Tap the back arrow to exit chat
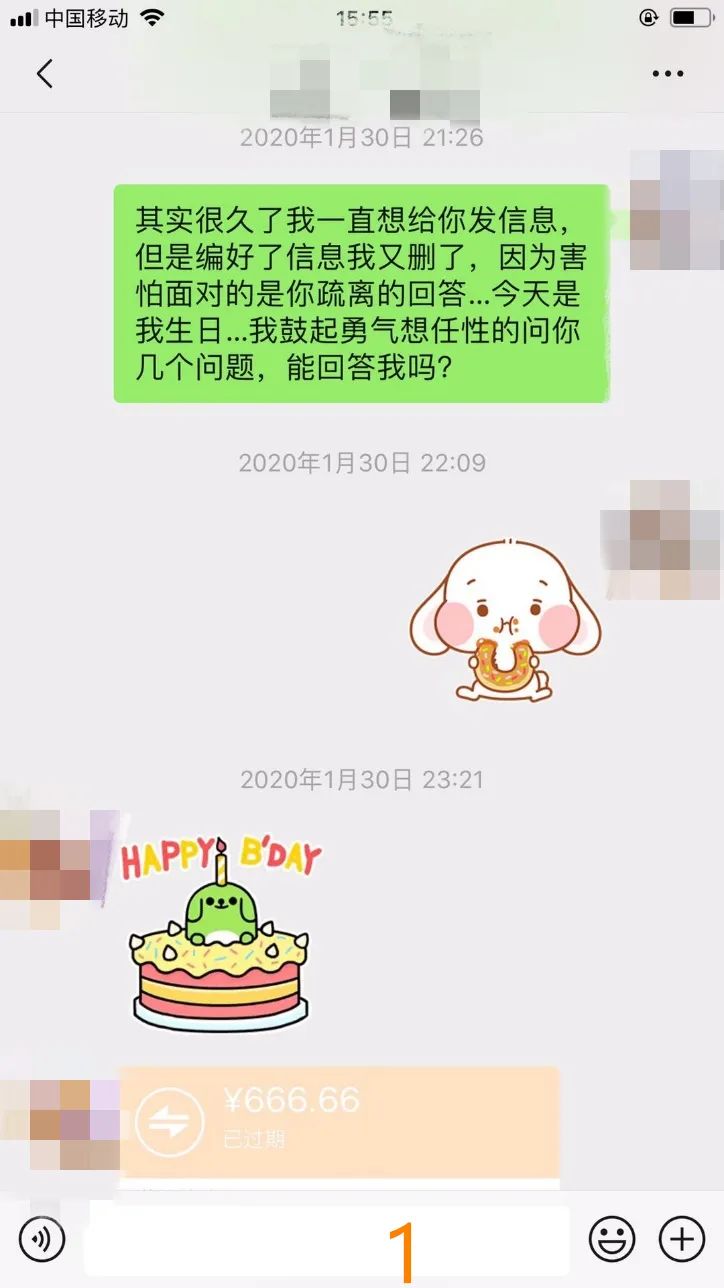 tap(42, 73)
